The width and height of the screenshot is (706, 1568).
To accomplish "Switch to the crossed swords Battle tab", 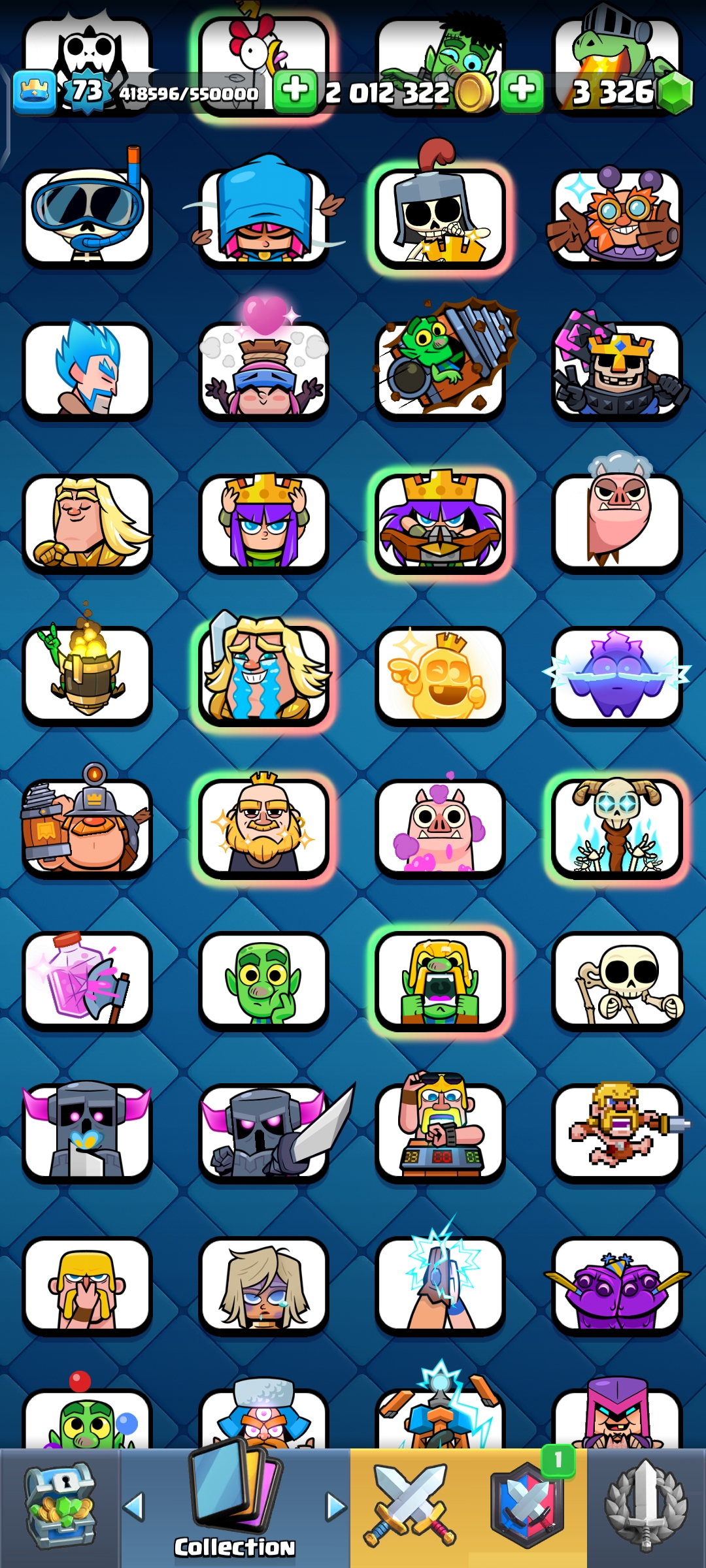I will pyautogui.click(x=409, y=1506).
